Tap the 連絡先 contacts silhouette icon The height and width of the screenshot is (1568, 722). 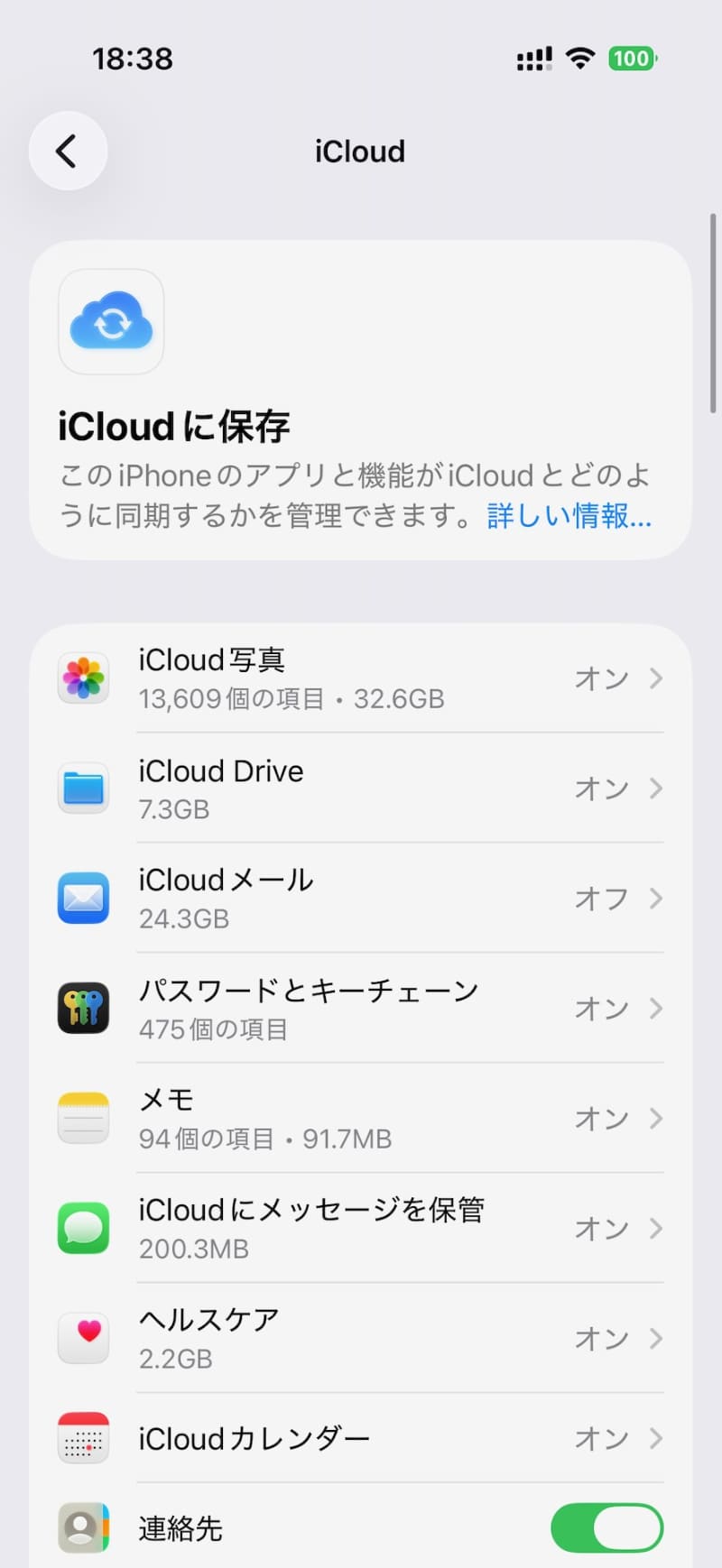pyautogui.click(x=83, y=1527)
